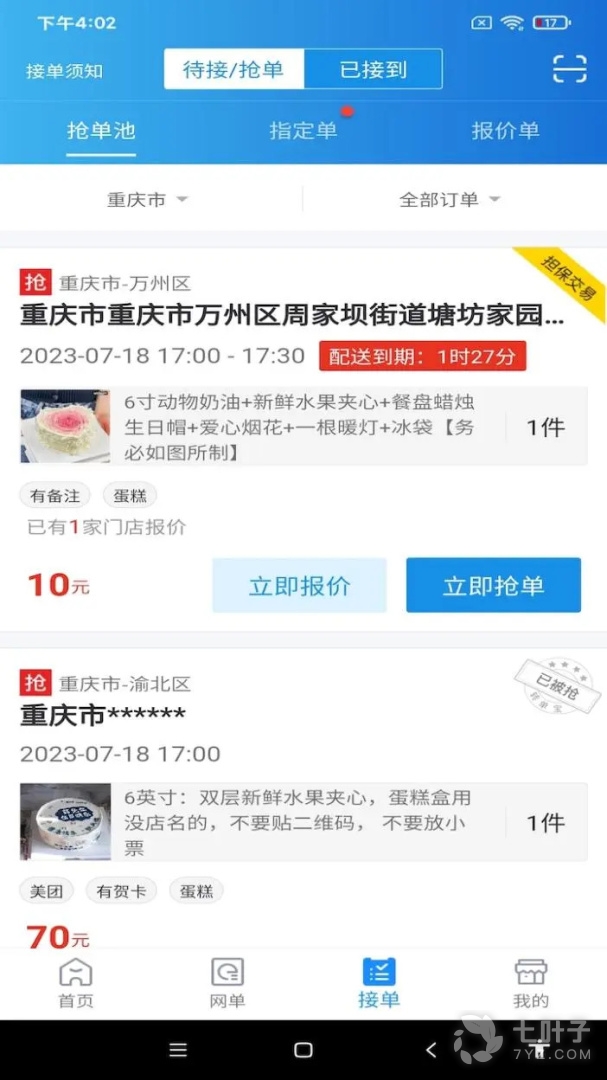Viewport: 607px width, 1080px height.
Task: Select the 待接/抢单 segment
Action: (x=234, y=69)
